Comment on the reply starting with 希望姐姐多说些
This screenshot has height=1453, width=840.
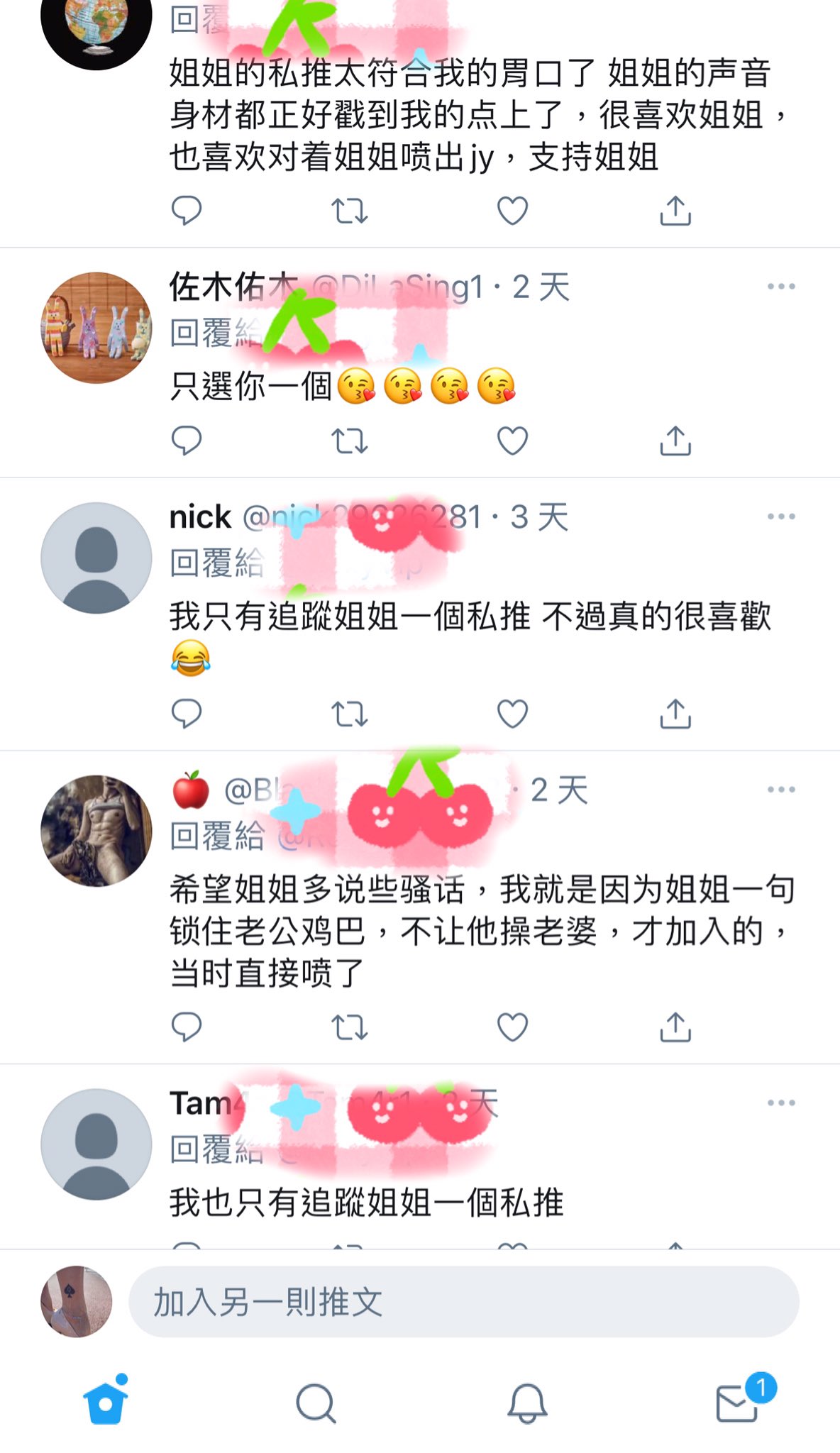tap(187, 1027)
